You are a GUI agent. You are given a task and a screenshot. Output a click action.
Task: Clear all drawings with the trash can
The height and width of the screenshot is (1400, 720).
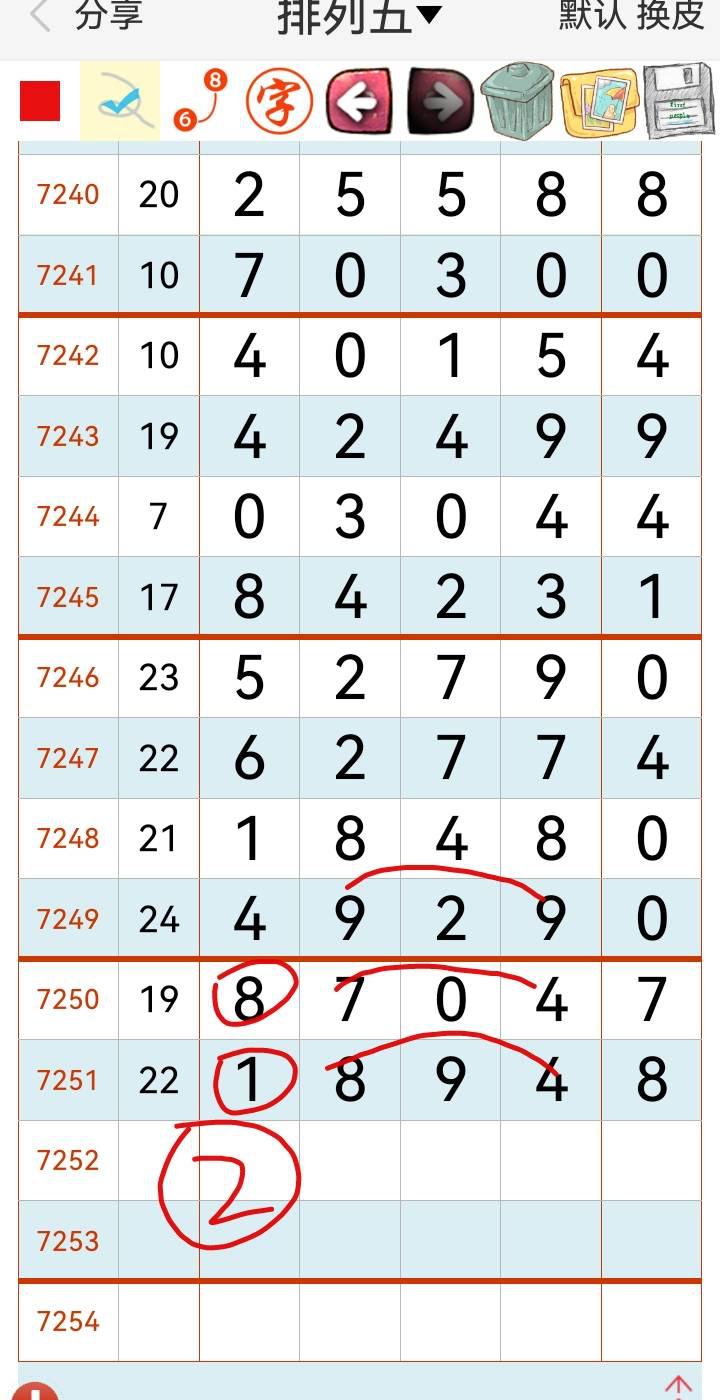pos(518,101)
